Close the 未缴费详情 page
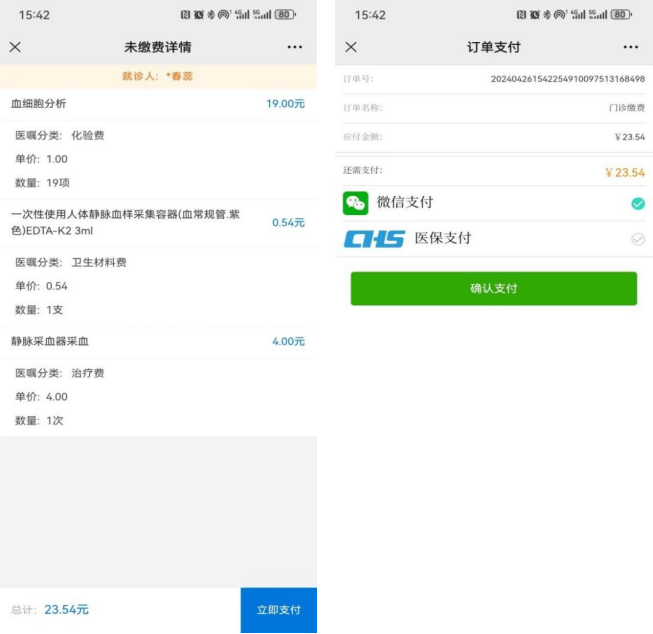Screen dimensions: 653x634 point(15,47)
